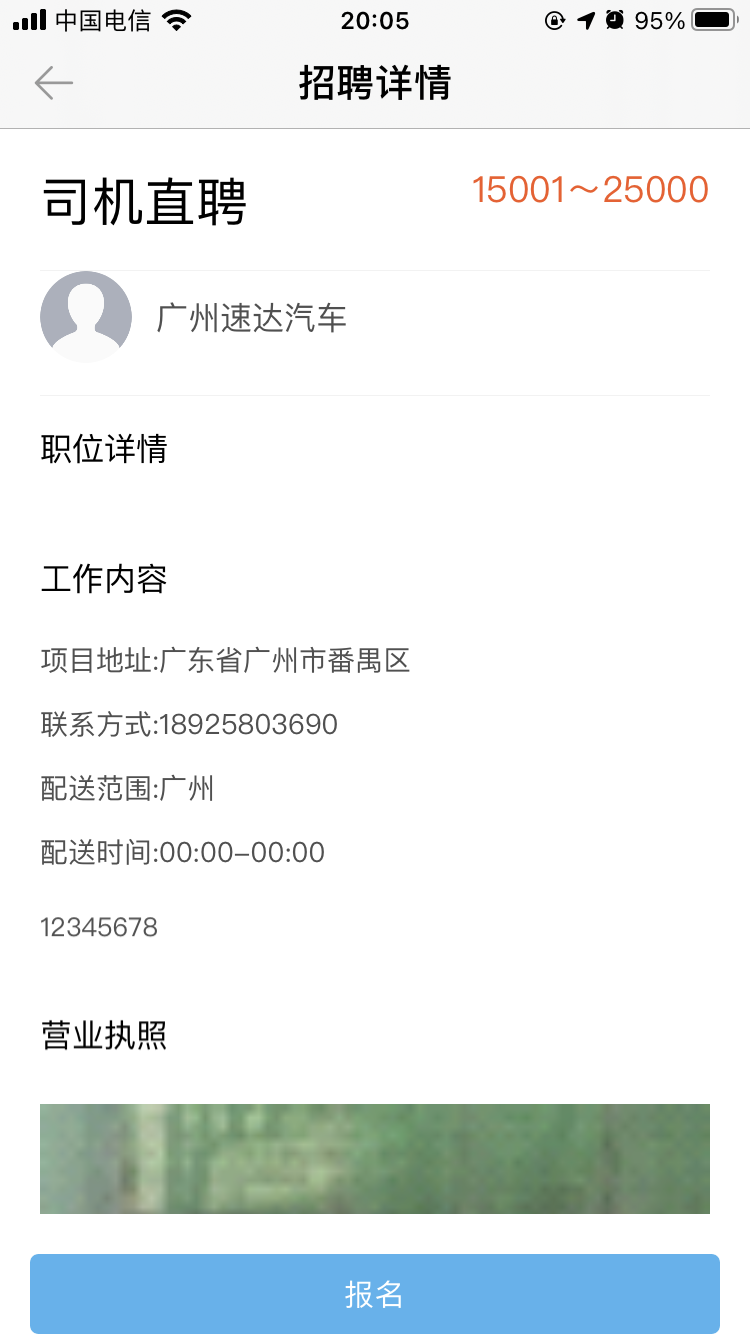Tap the 报名 button to sign up
Image resolution: width=750 pixels, height=1334 pixels.
(375, 1294)
